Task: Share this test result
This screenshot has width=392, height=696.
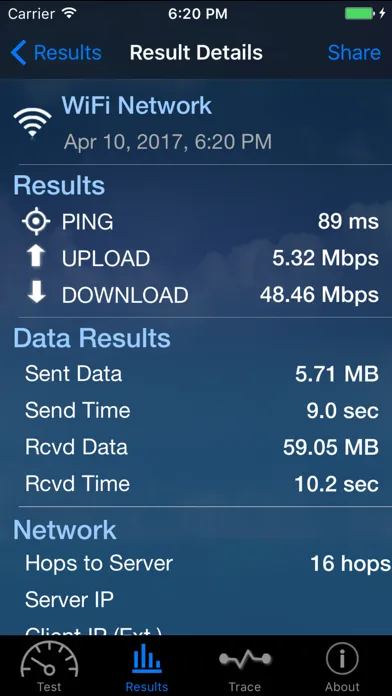Action: [x=354, y=52]
